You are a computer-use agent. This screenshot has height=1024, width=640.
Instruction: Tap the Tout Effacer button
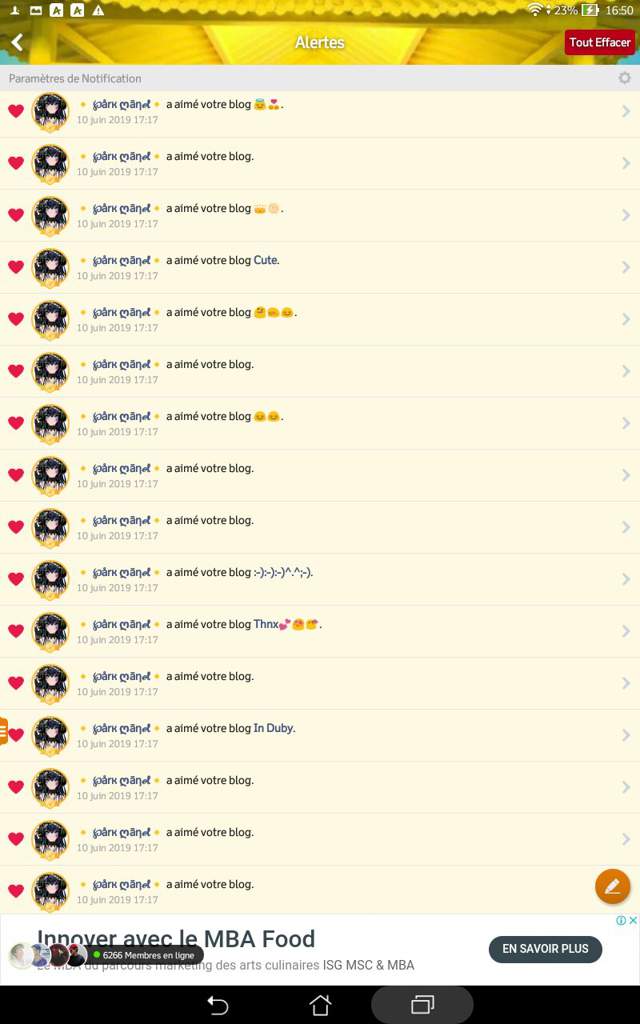point(600,42)
